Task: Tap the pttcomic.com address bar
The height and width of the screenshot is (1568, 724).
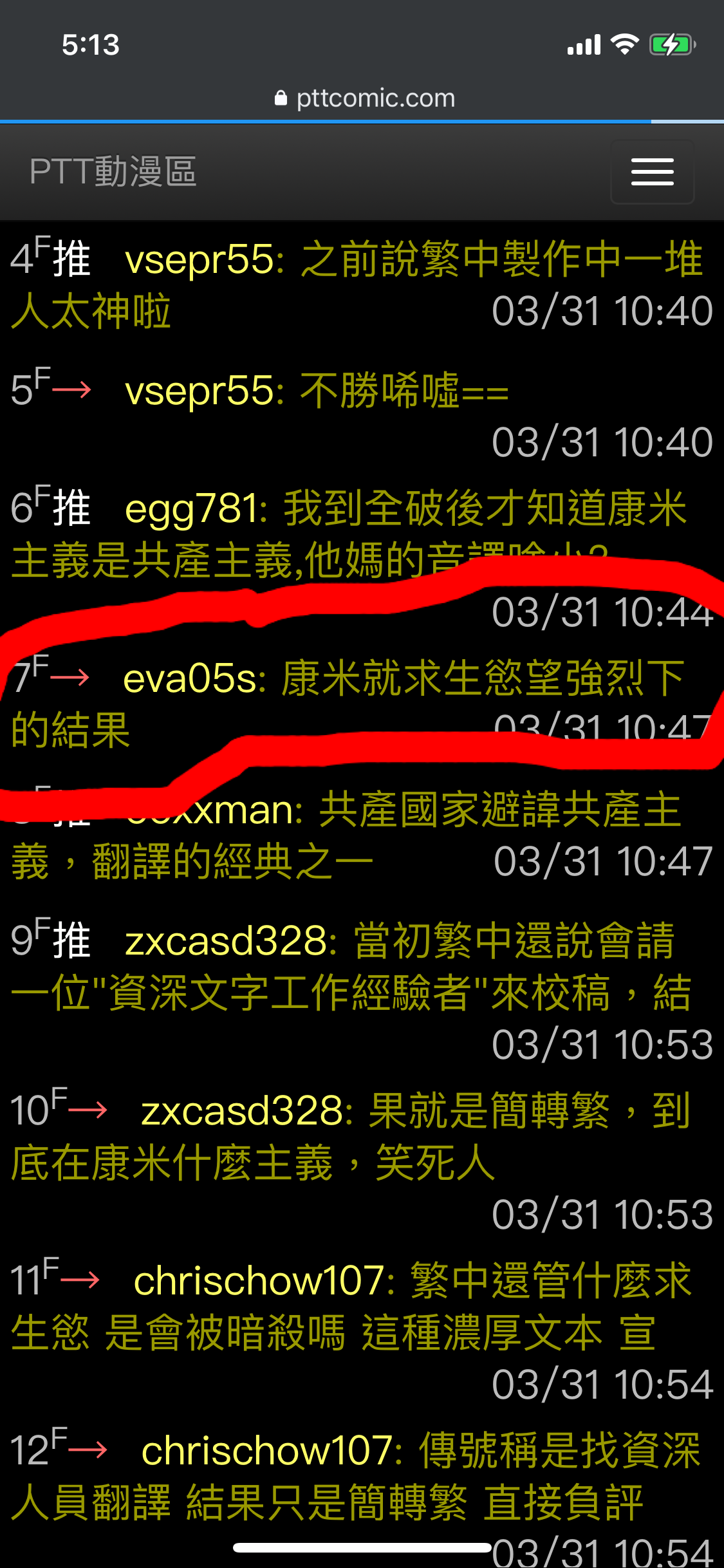Action: point(364,98)
